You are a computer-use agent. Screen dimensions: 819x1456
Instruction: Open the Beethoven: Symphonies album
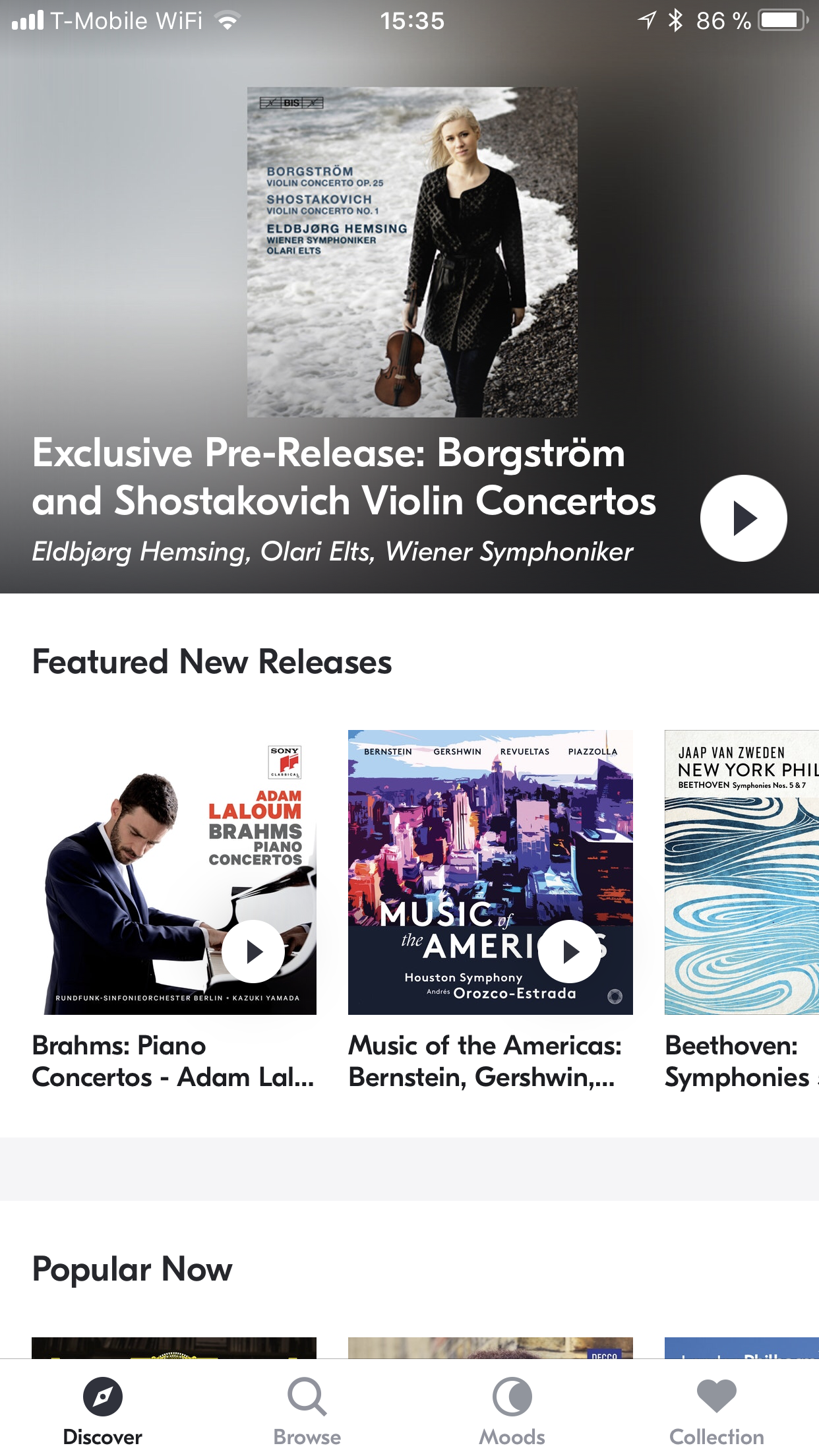(x=741, y=872)
